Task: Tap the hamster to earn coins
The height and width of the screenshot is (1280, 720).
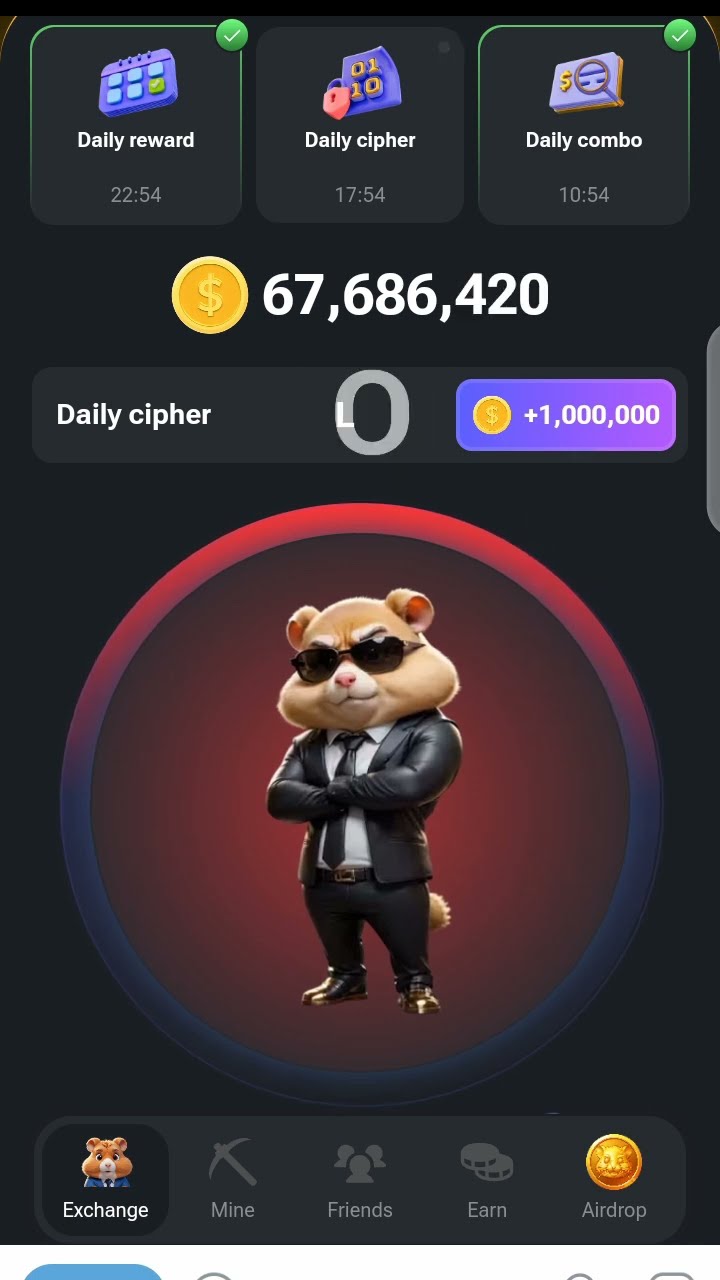Action: pos(360,800)
